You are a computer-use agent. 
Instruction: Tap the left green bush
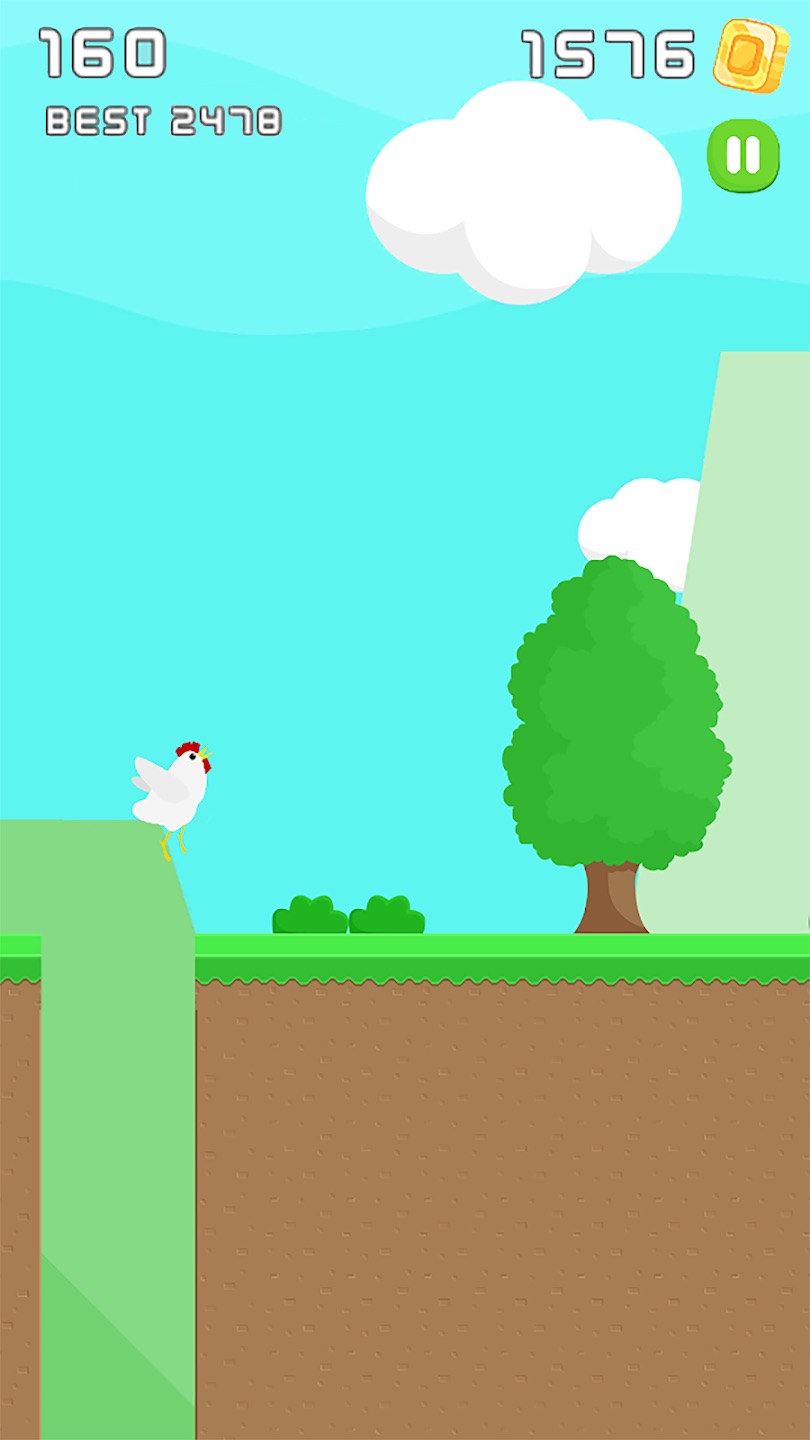[307, 915]
